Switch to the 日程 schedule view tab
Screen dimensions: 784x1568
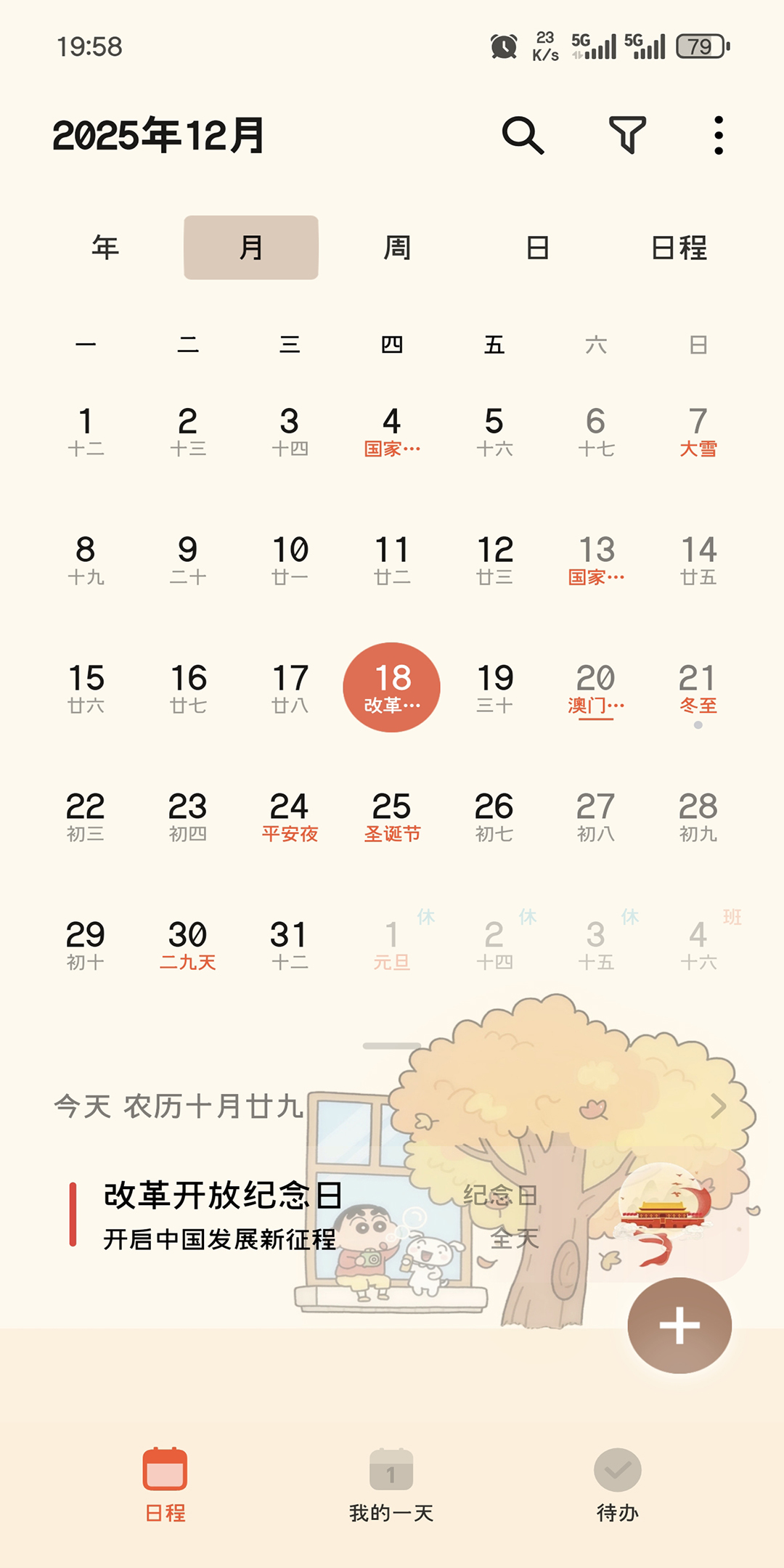pos(679,248)
